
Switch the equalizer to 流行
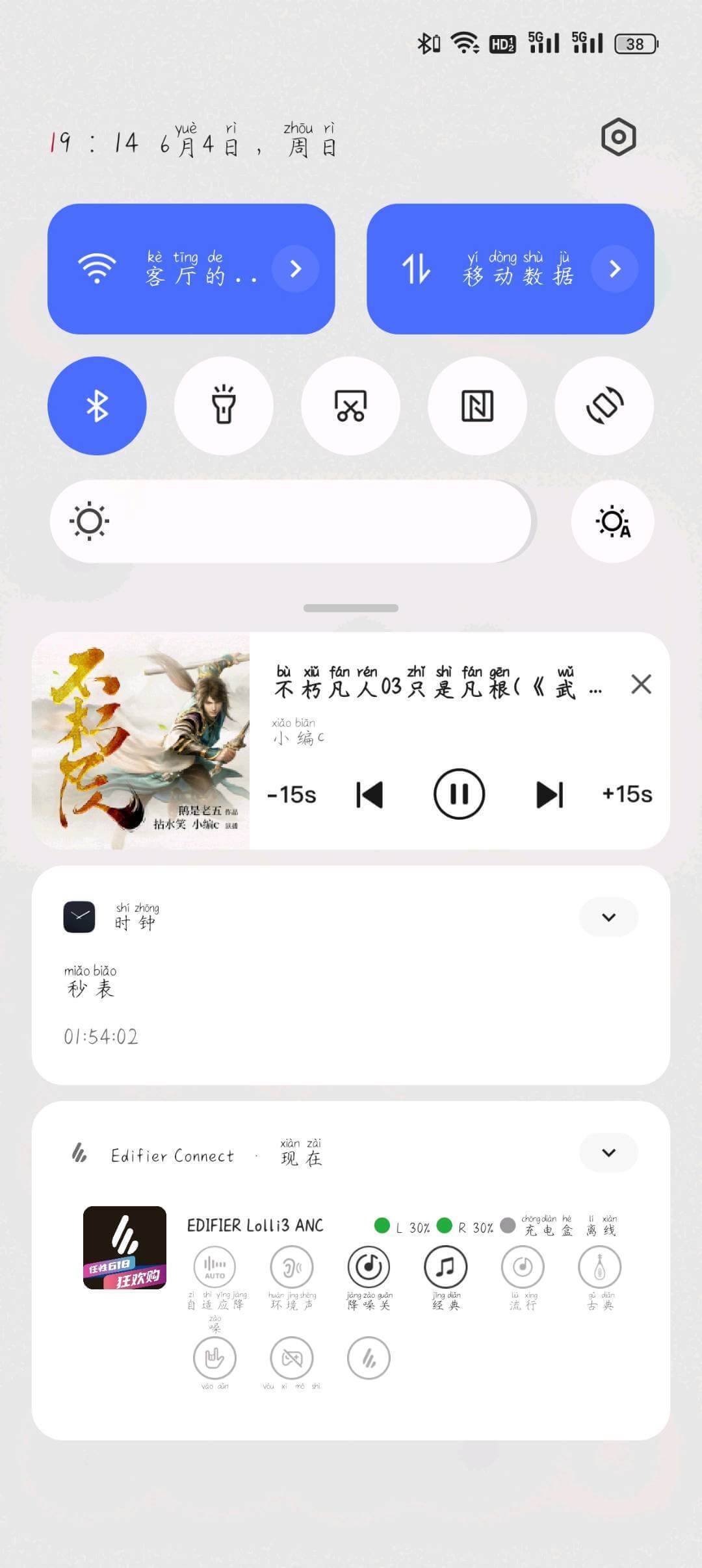click(523, 1267)
